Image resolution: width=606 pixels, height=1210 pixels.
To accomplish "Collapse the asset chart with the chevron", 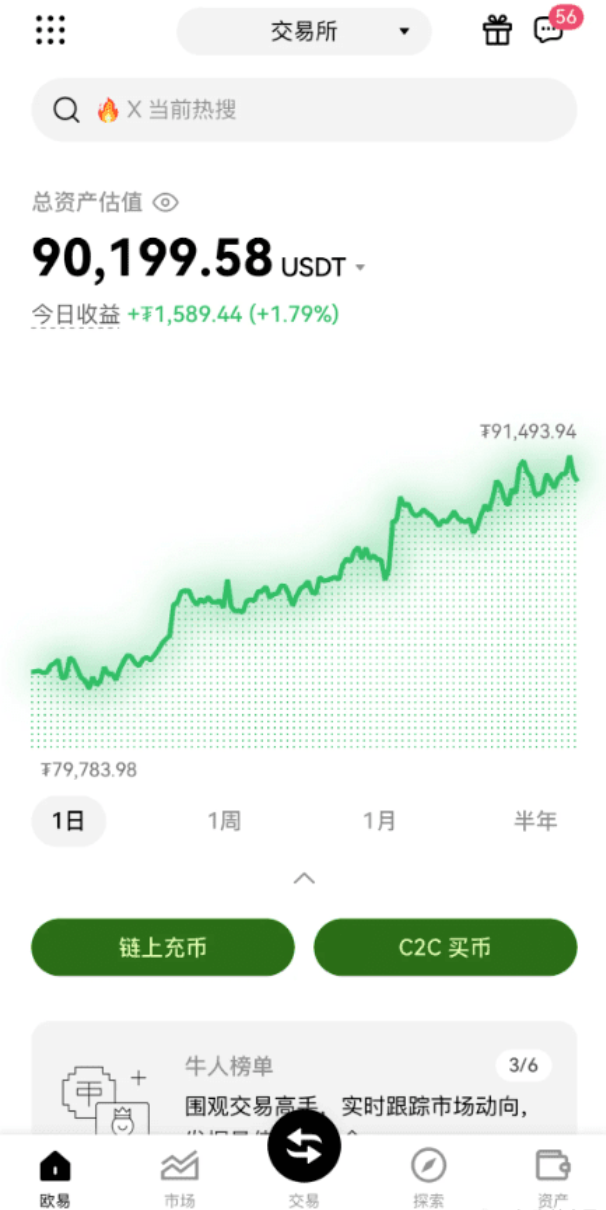I will click(x=304, y=879).
